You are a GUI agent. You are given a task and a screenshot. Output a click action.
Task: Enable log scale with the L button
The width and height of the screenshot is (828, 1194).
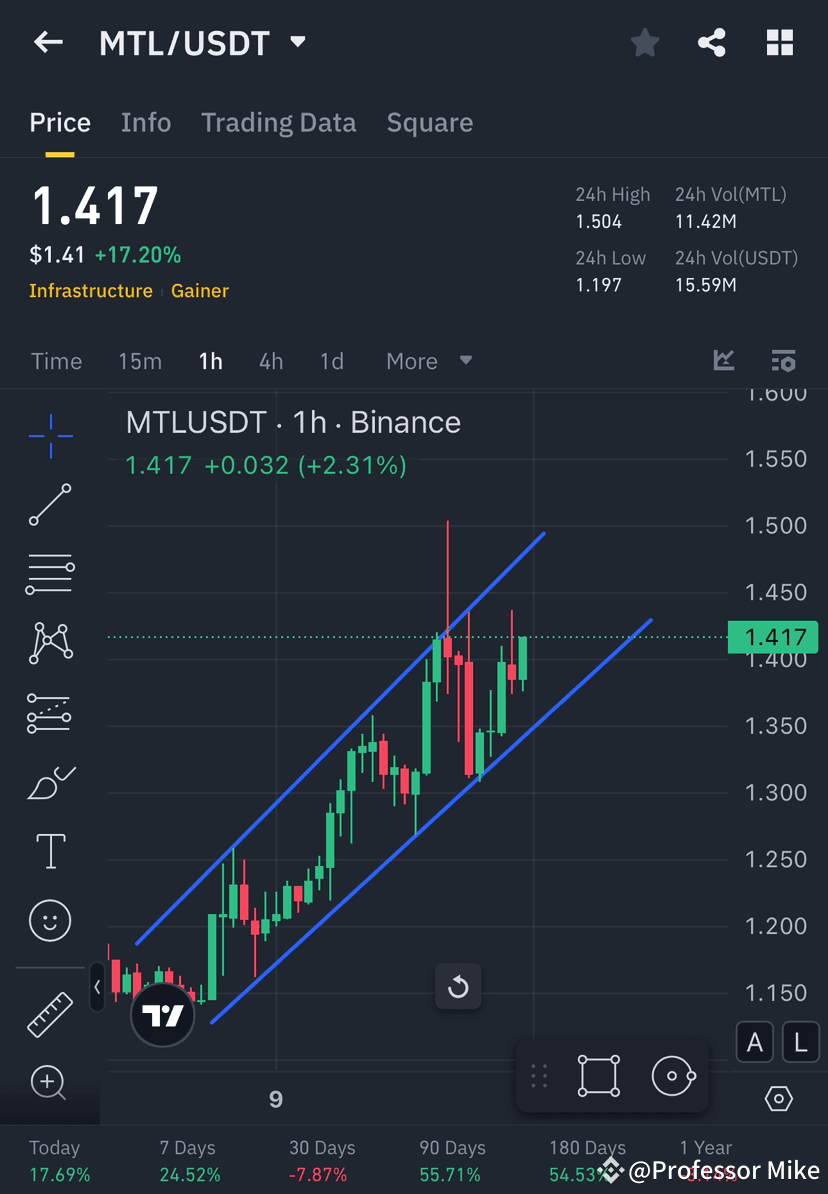[800, 1042]
